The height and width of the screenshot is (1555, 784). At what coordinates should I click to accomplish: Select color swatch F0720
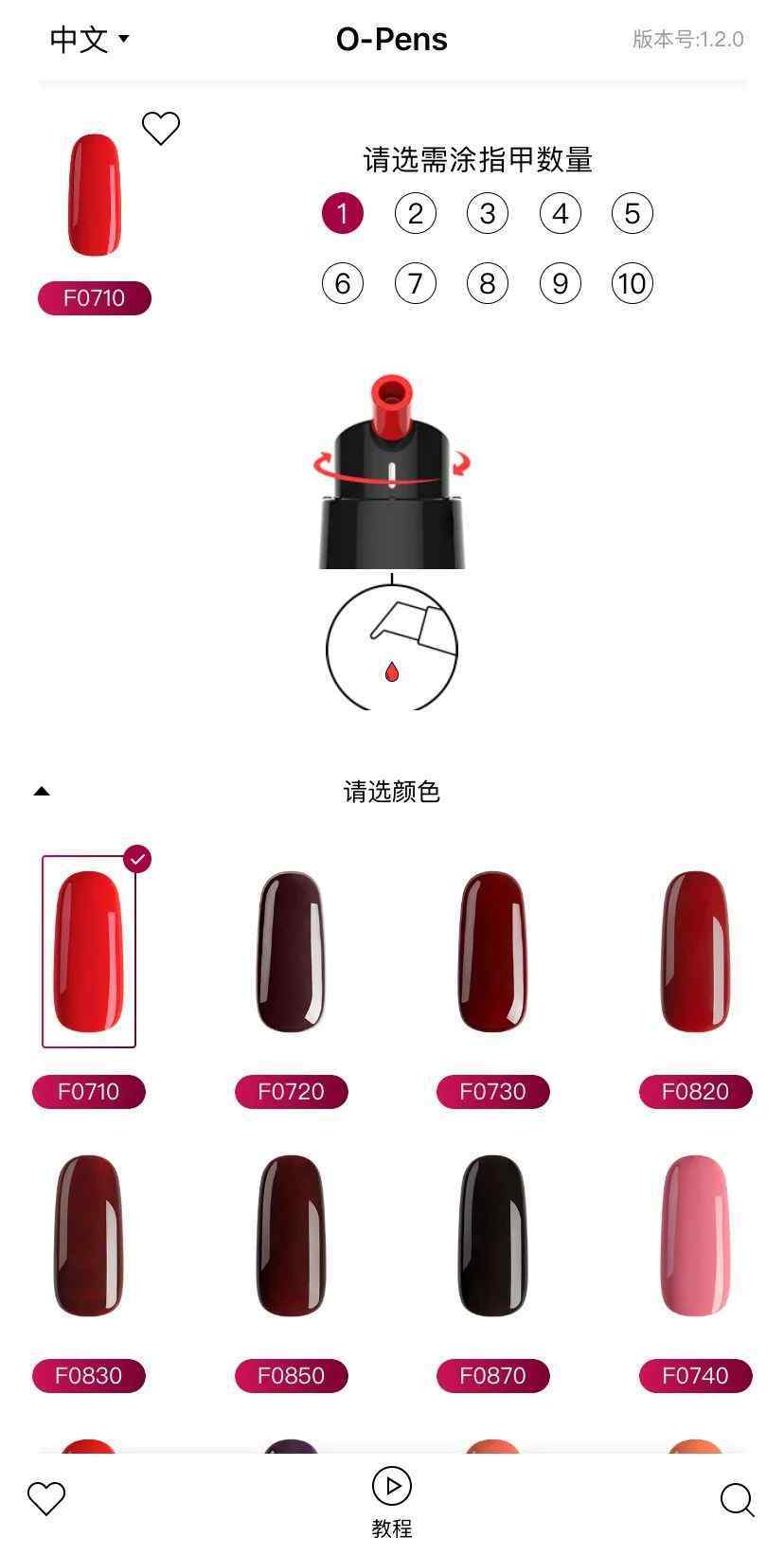click(291, 952)
